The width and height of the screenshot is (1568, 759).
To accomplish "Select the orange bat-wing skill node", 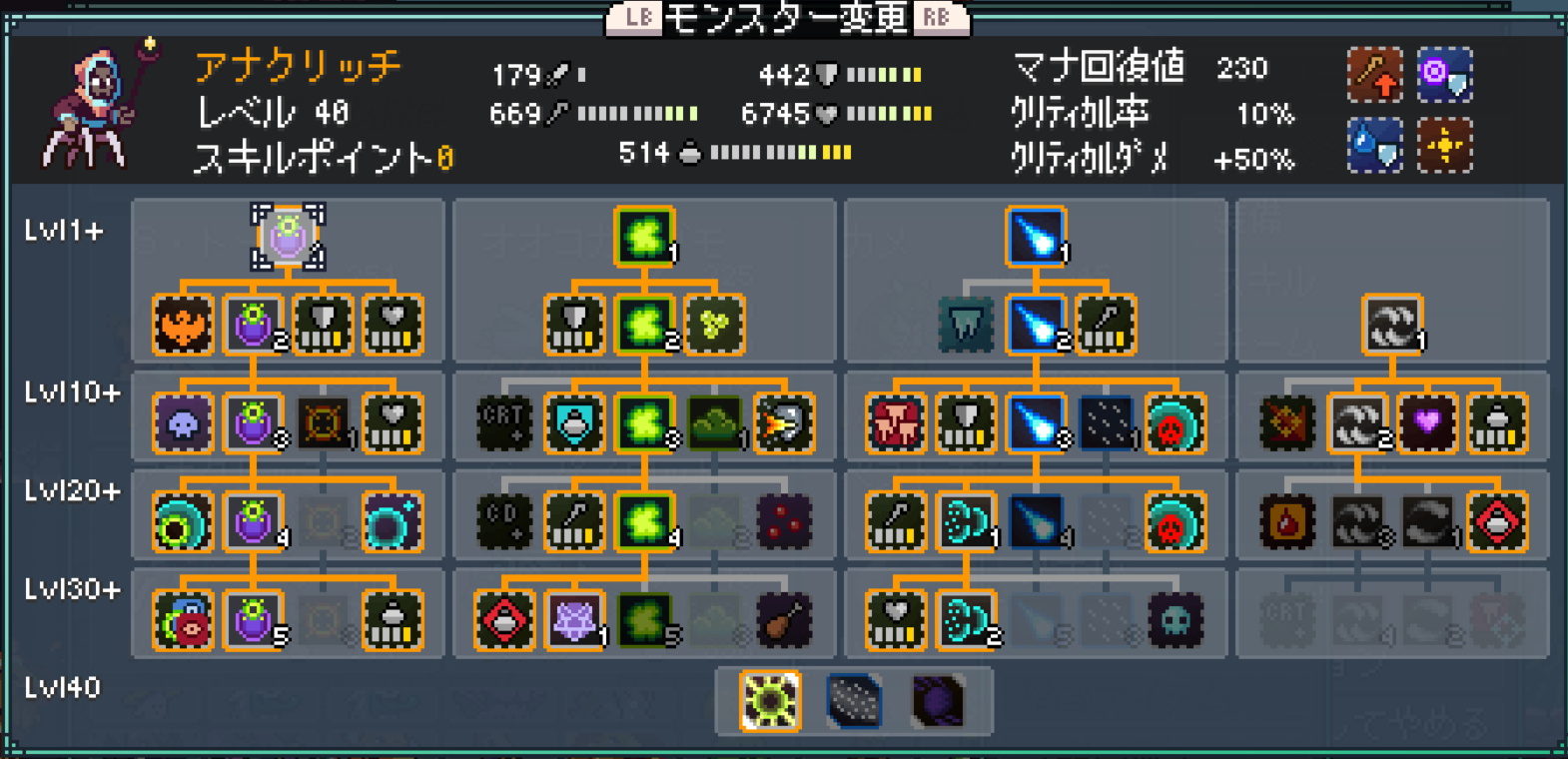I will [183, 325].
